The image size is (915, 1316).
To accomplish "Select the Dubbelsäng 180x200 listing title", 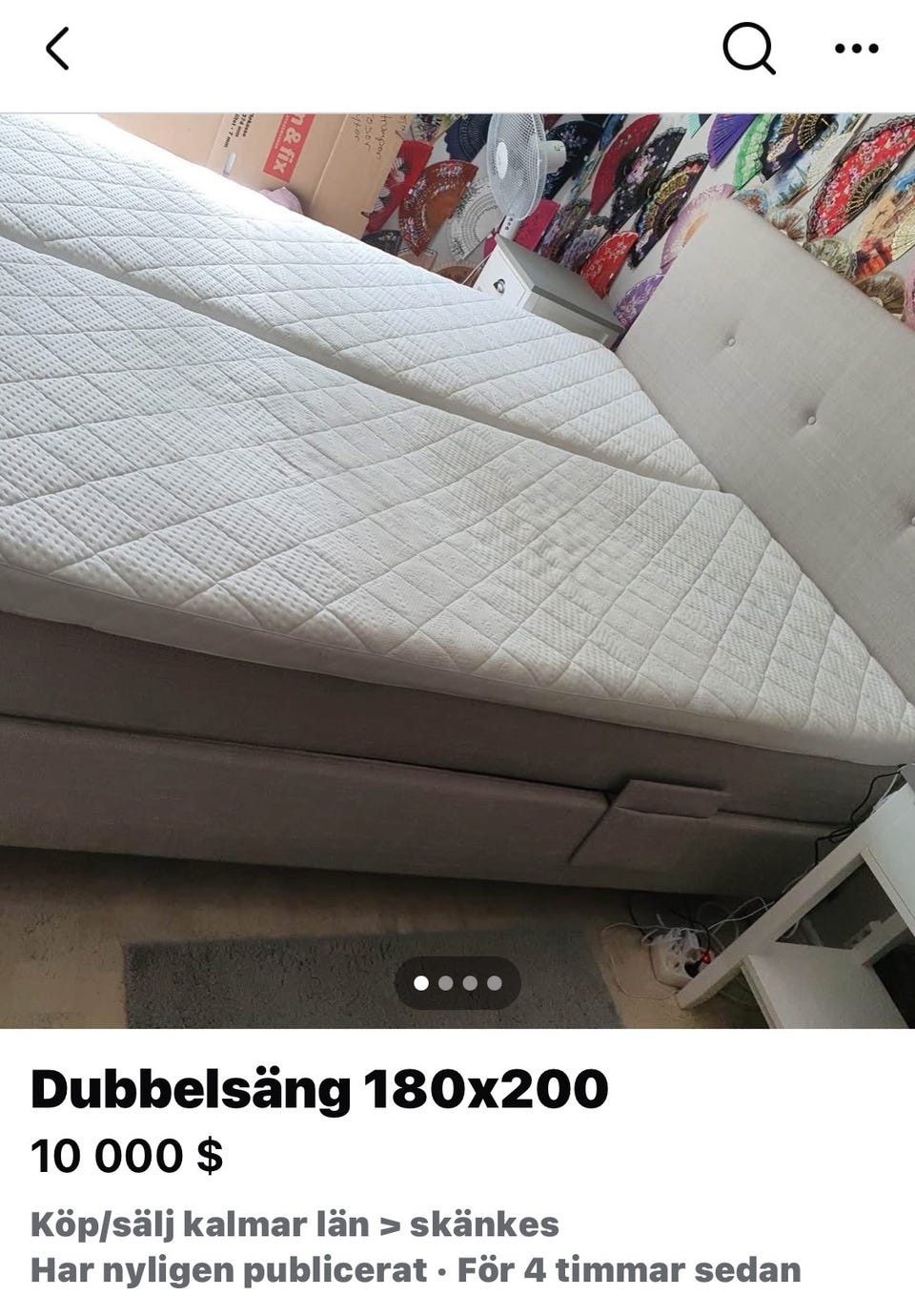I will click(320, 1087).
